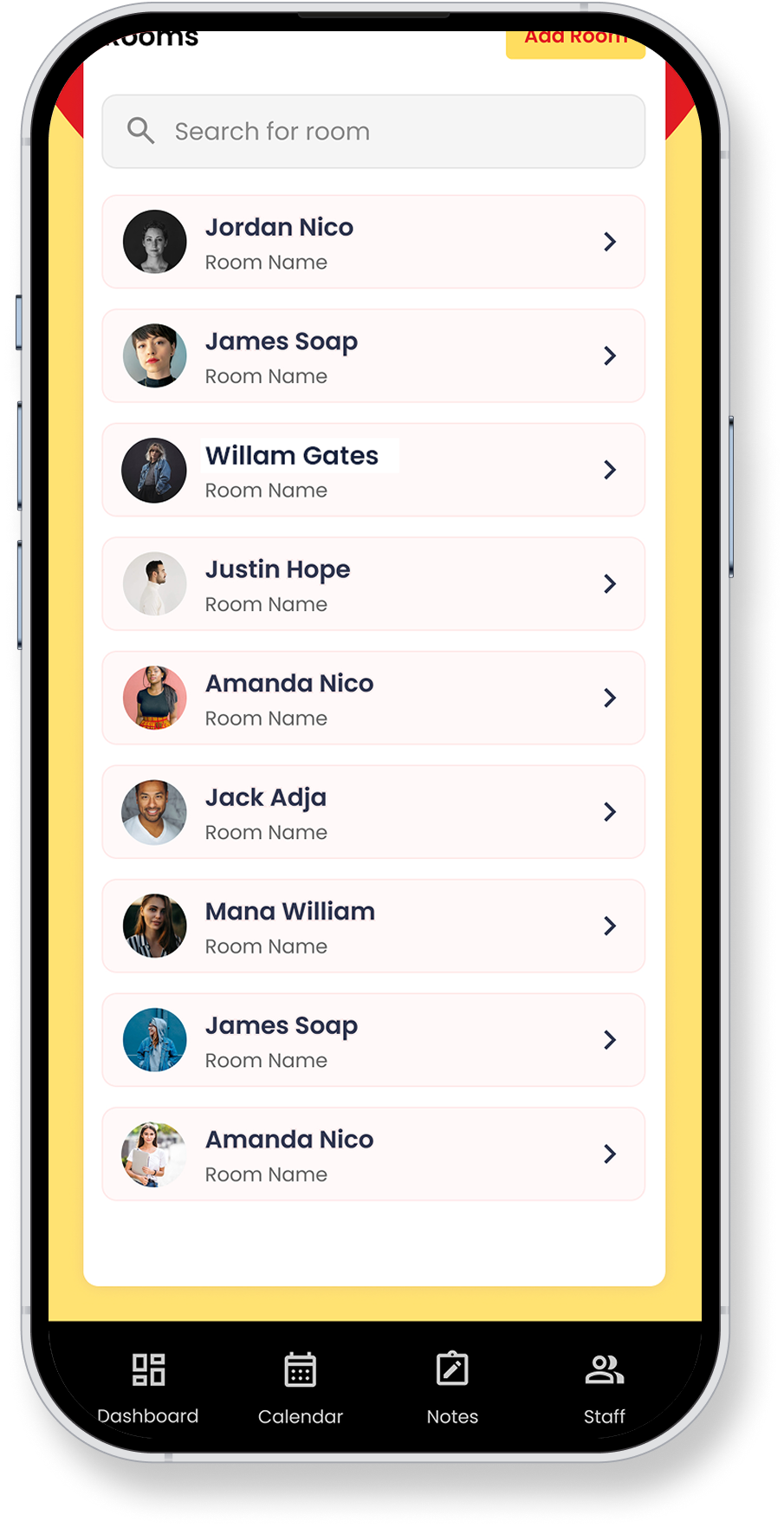Open the Jack Adja room entry

tap(373, 812)
